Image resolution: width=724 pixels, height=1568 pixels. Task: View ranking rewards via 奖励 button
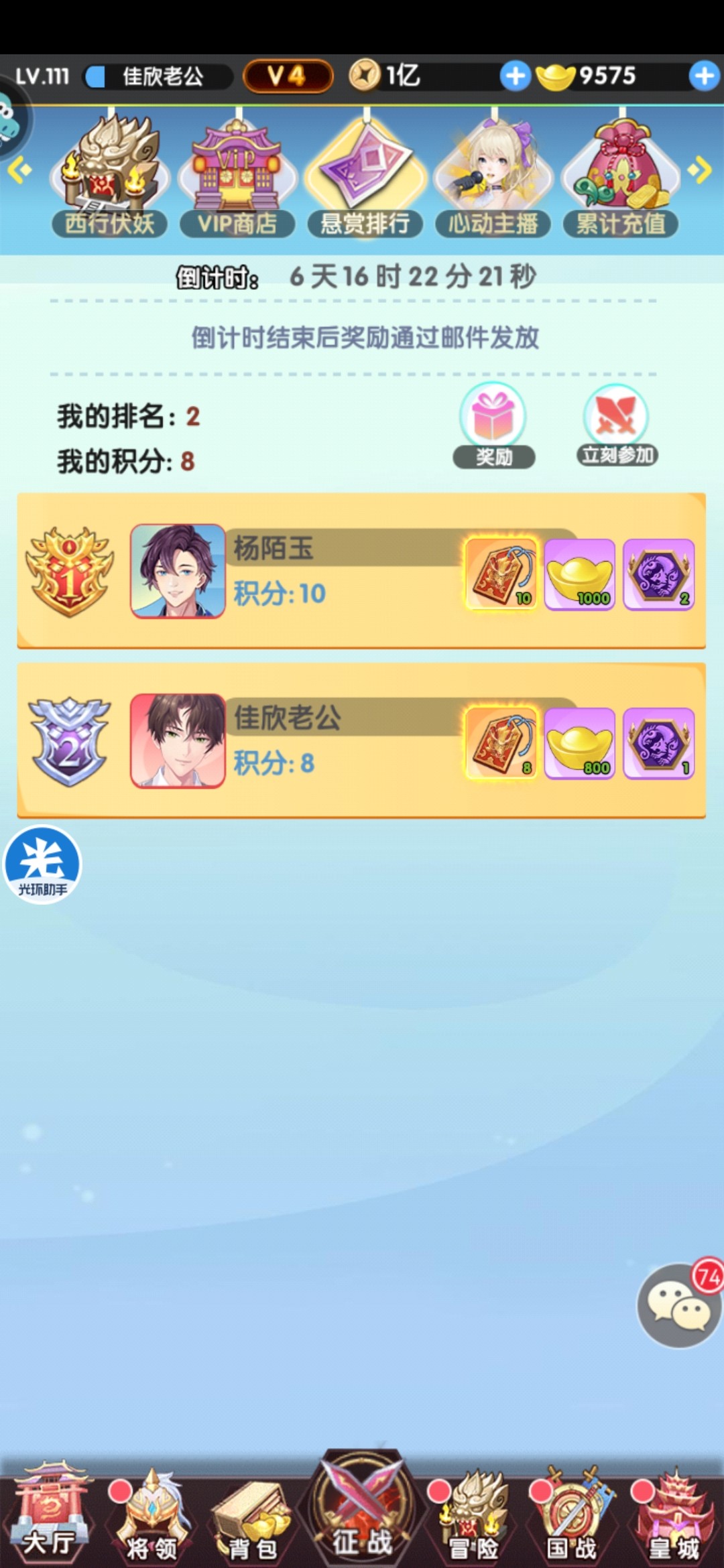[x=493, y=426]
